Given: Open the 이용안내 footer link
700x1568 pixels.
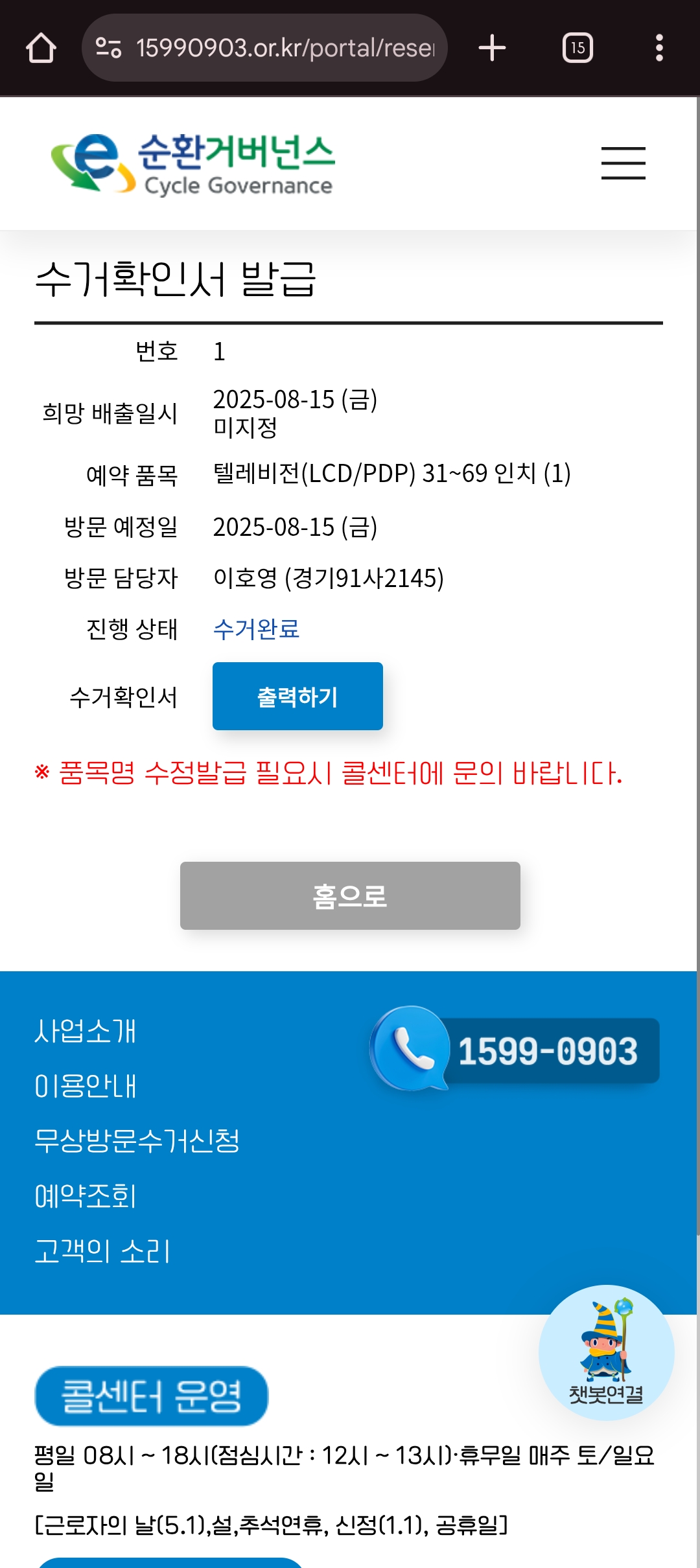Looking at the screenshot, I should 86,1086.
